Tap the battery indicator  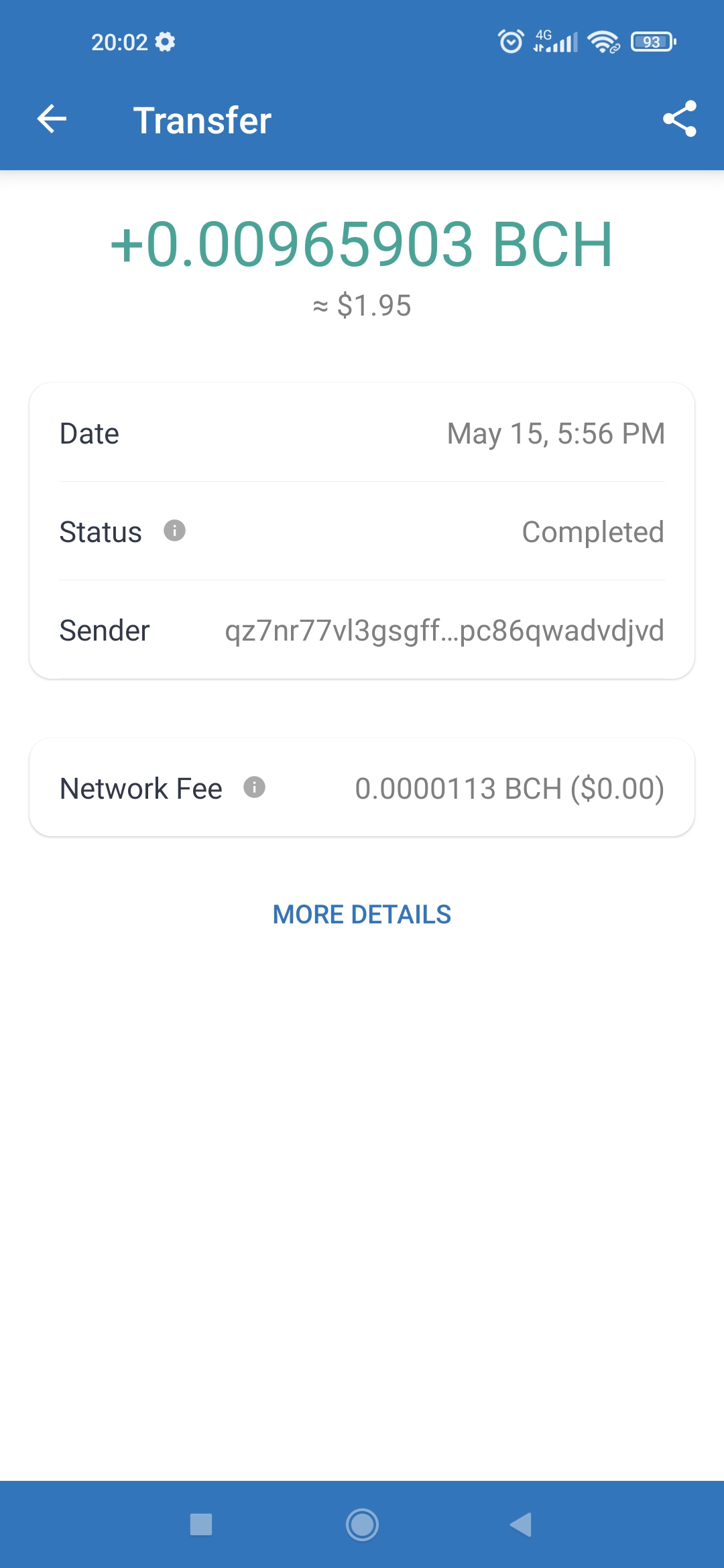pos(652,42)
